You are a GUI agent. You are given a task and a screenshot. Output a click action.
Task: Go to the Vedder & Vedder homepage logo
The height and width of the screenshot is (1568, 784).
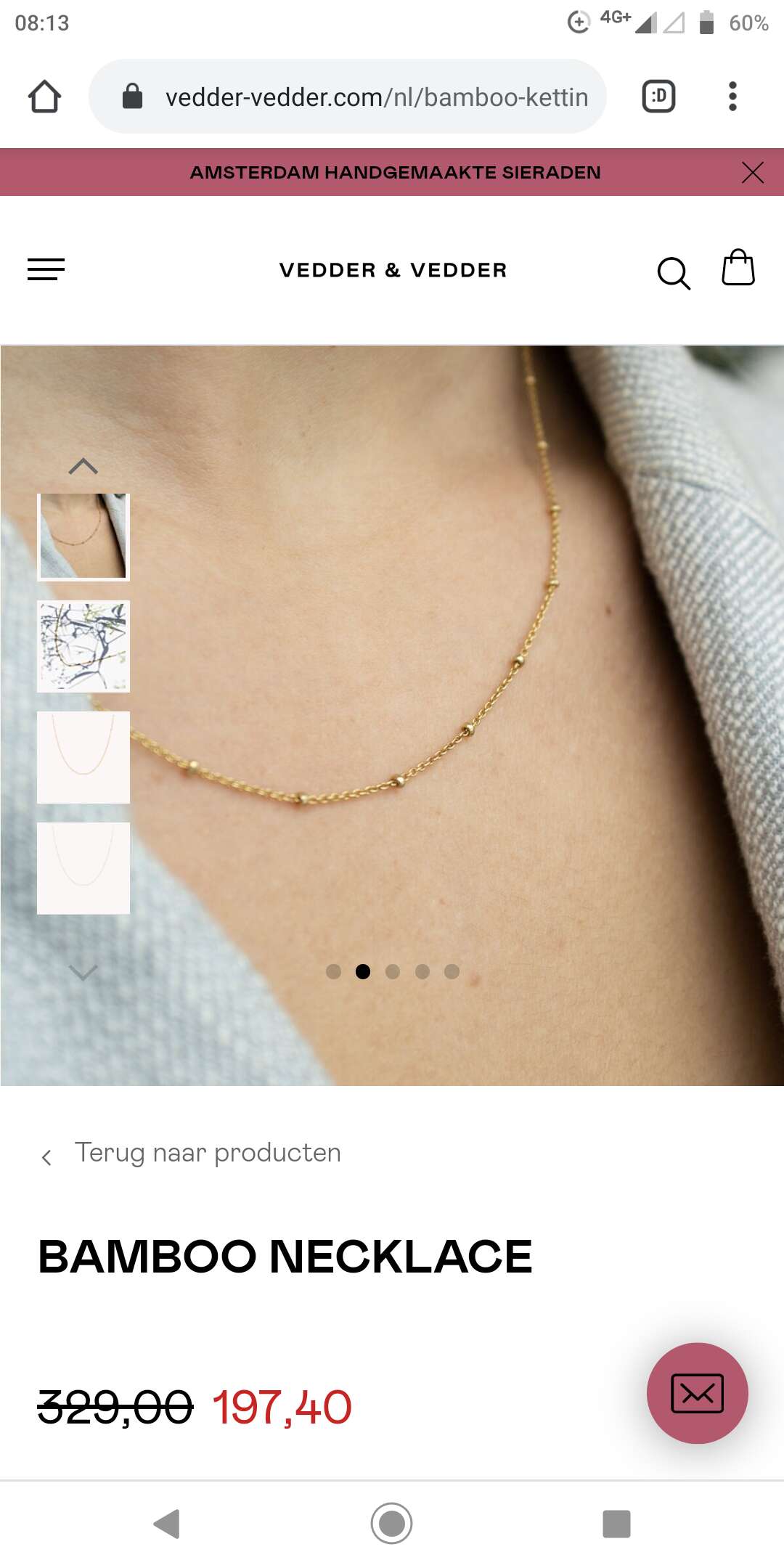tap(393, 270)
